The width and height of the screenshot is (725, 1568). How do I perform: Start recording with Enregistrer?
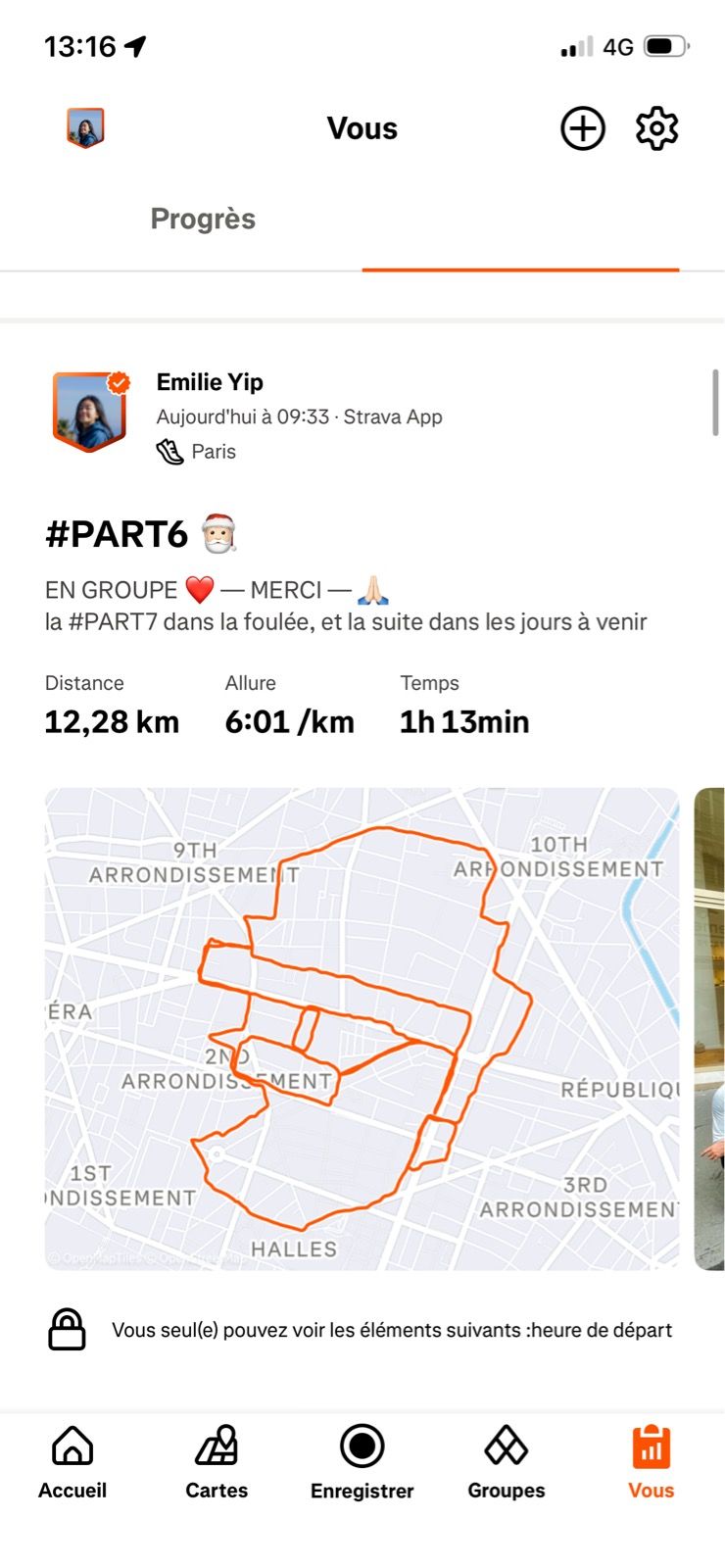[x=362, y=1461]
